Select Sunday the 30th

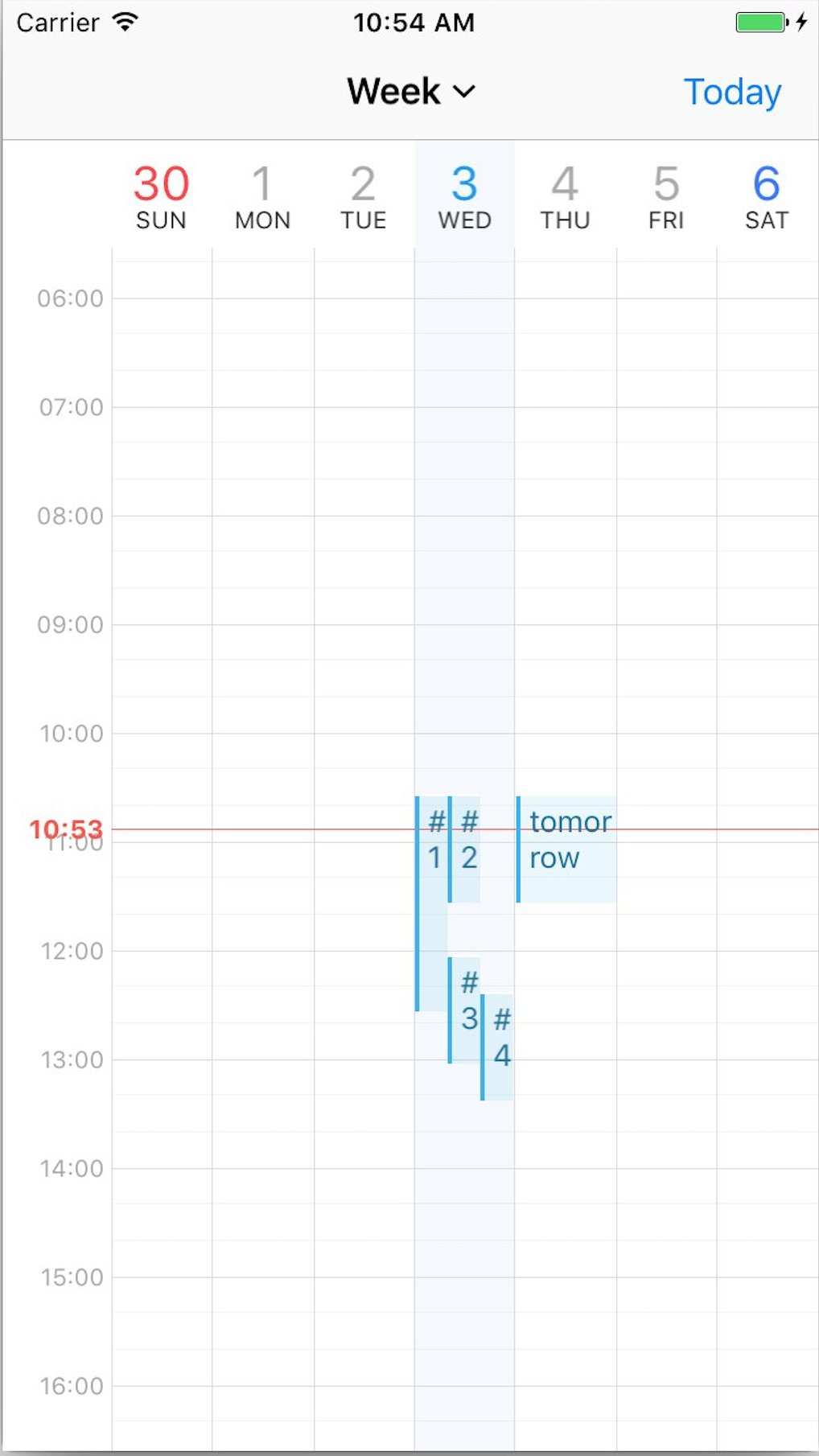pos(161,196)
